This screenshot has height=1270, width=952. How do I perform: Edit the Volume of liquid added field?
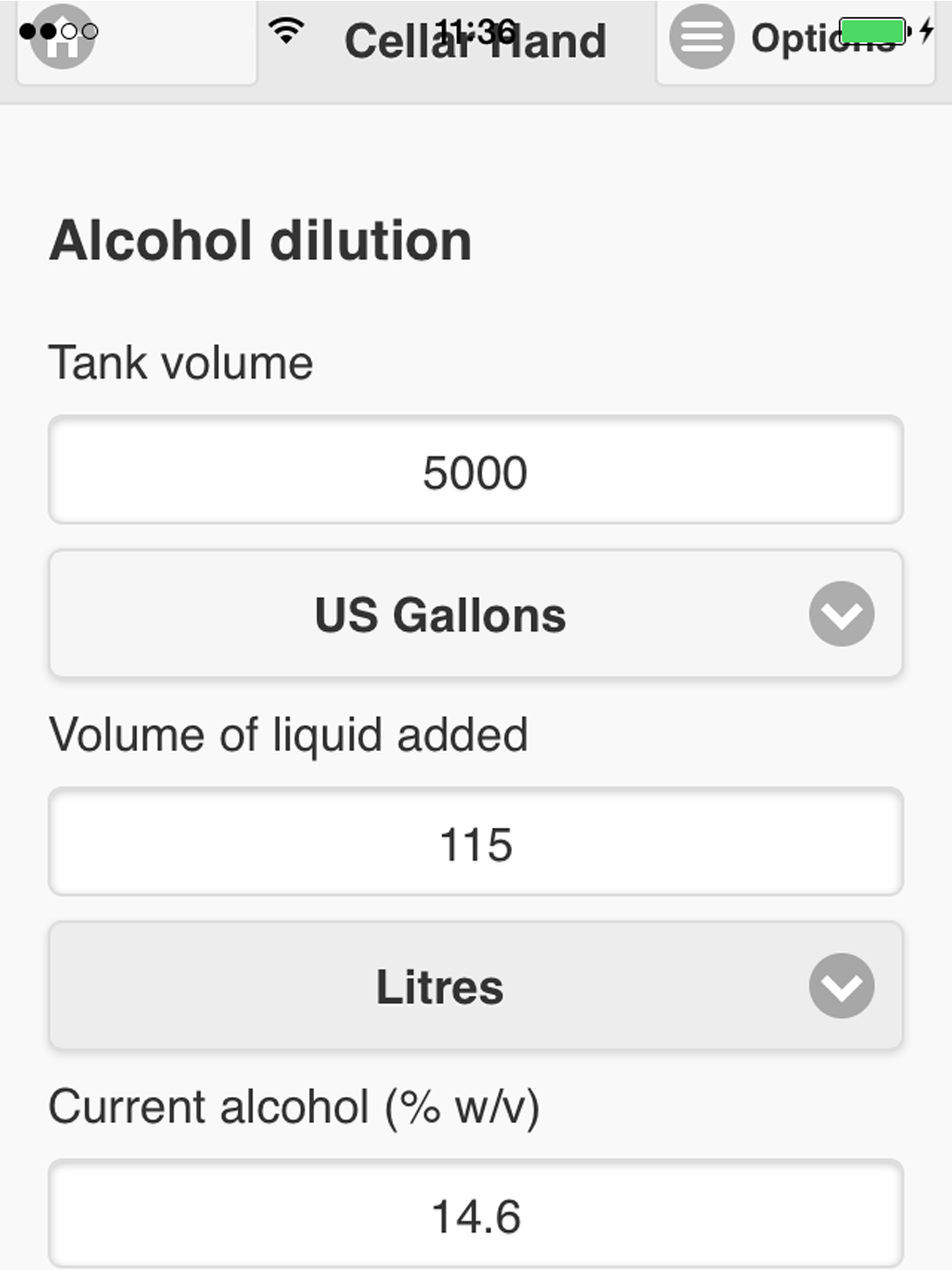click(x=476, y=842)
